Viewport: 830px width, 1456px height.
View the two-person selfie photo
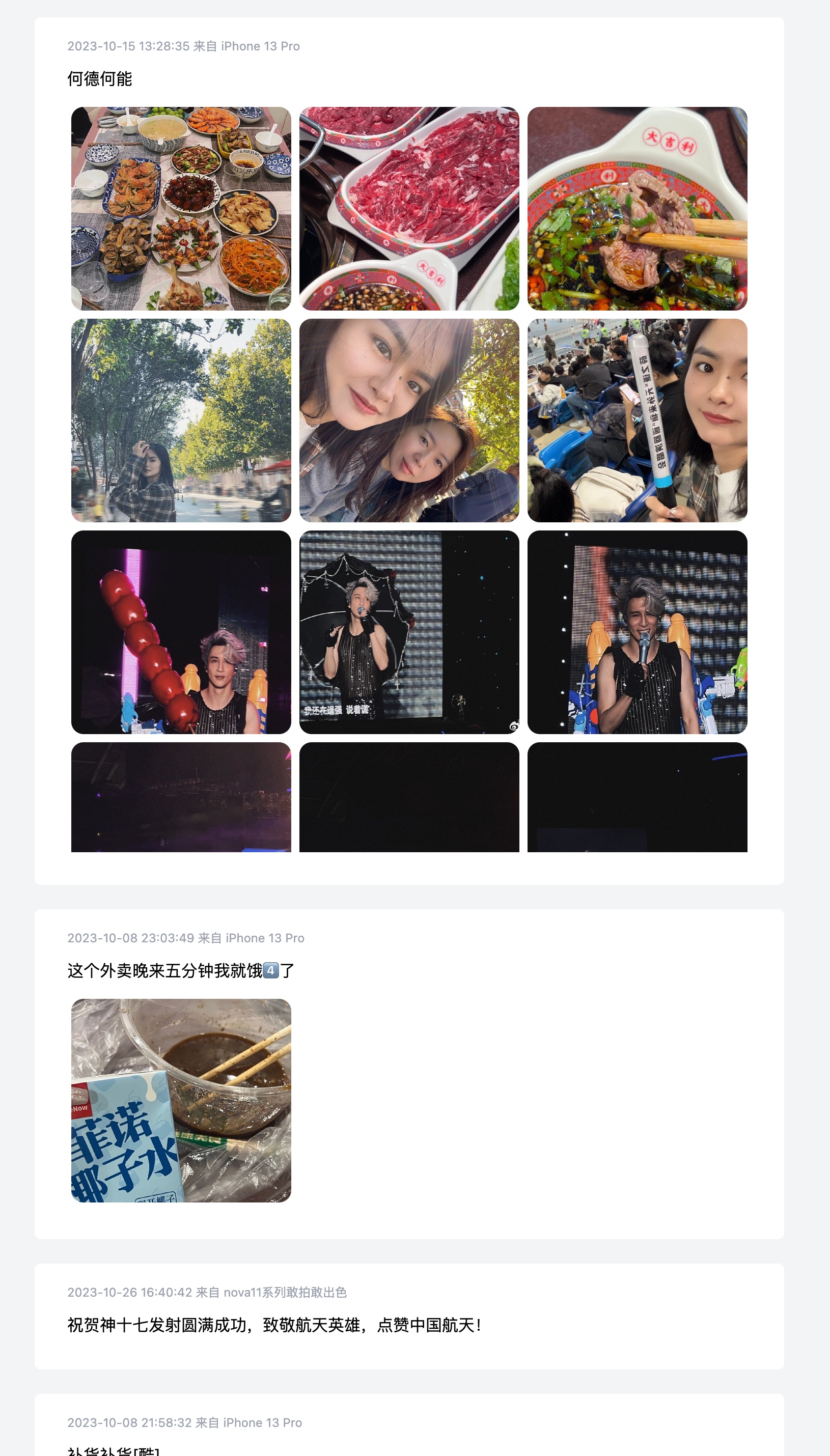point(409,420)
